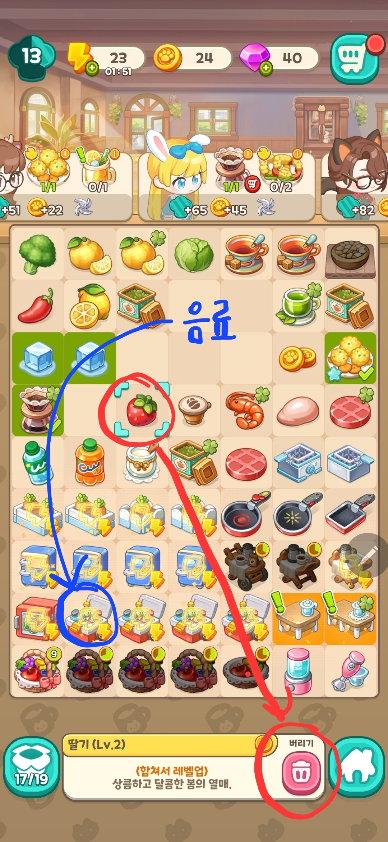Tap the fruit basket marked 9
The height and width of the screenshot is (842, 388).
(38, 669)
